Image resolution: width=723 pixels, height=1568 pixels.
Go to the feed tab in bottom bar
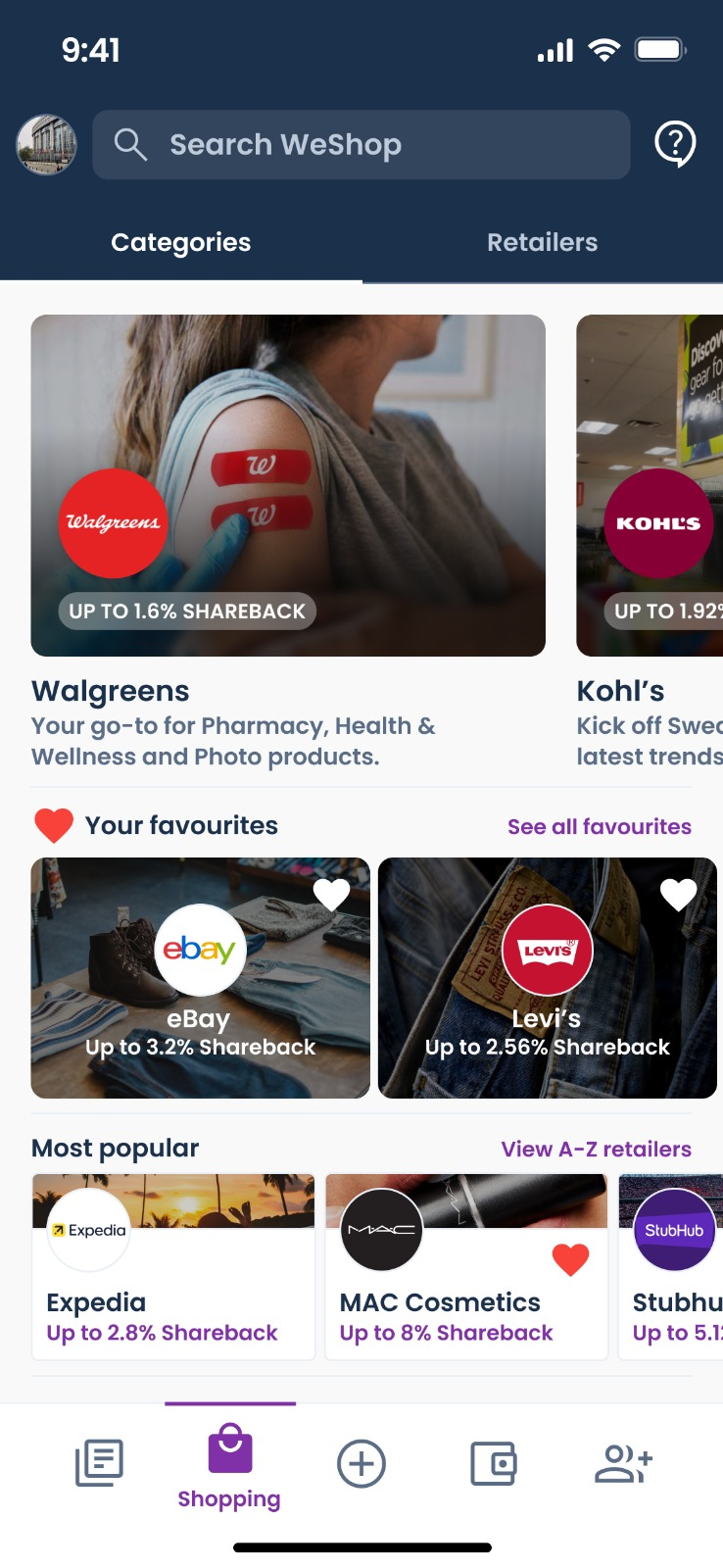(x=99, y=1463)
